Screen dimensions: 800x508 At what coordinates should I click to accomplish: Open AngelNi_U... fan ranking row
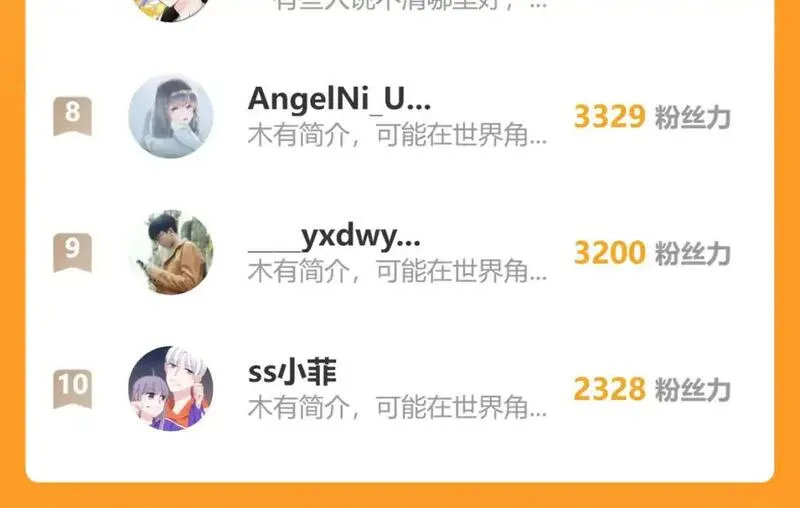tap(398, 117)
